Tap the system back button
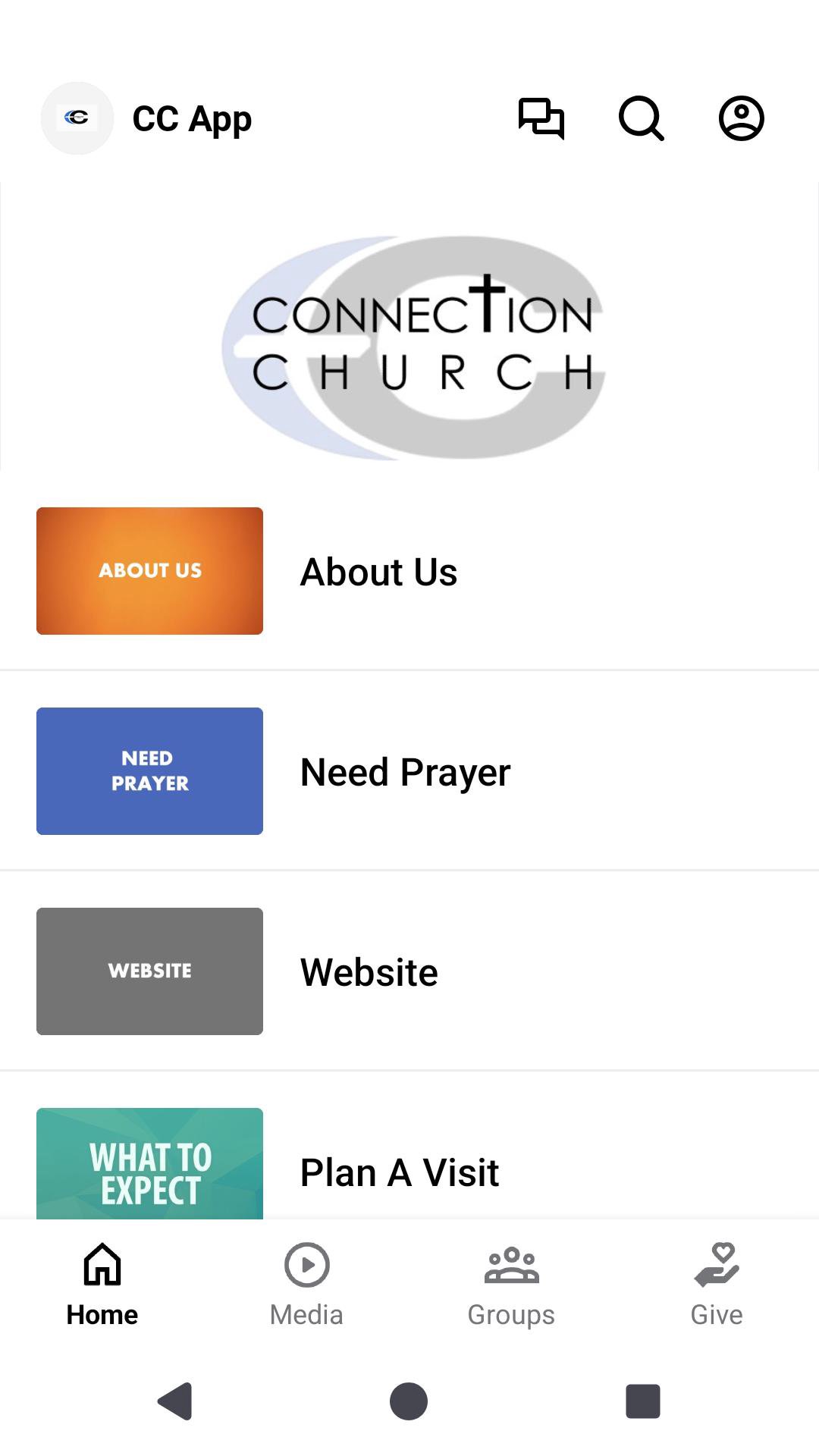 click(176, 1401)
